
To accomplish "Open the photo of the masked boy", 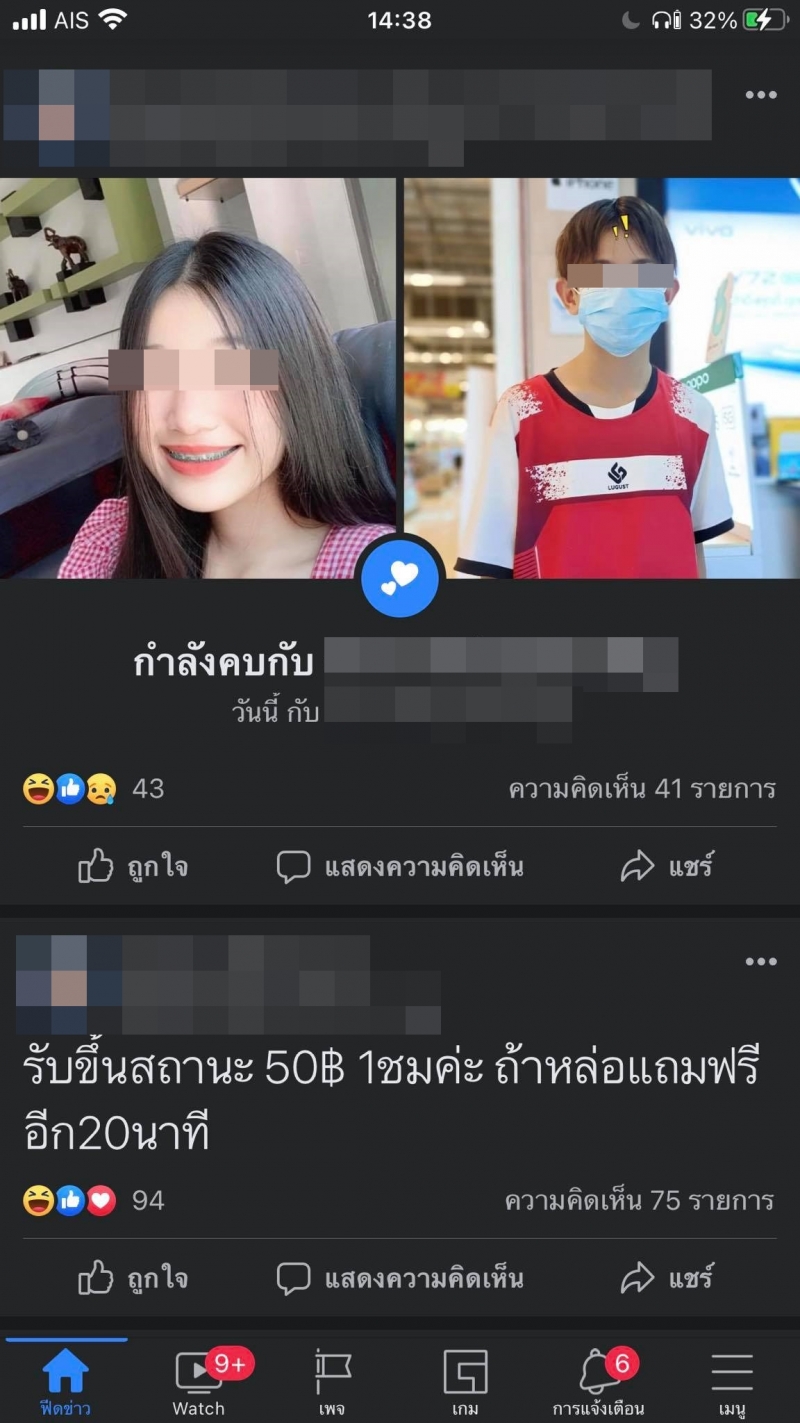I will point(602,378).
